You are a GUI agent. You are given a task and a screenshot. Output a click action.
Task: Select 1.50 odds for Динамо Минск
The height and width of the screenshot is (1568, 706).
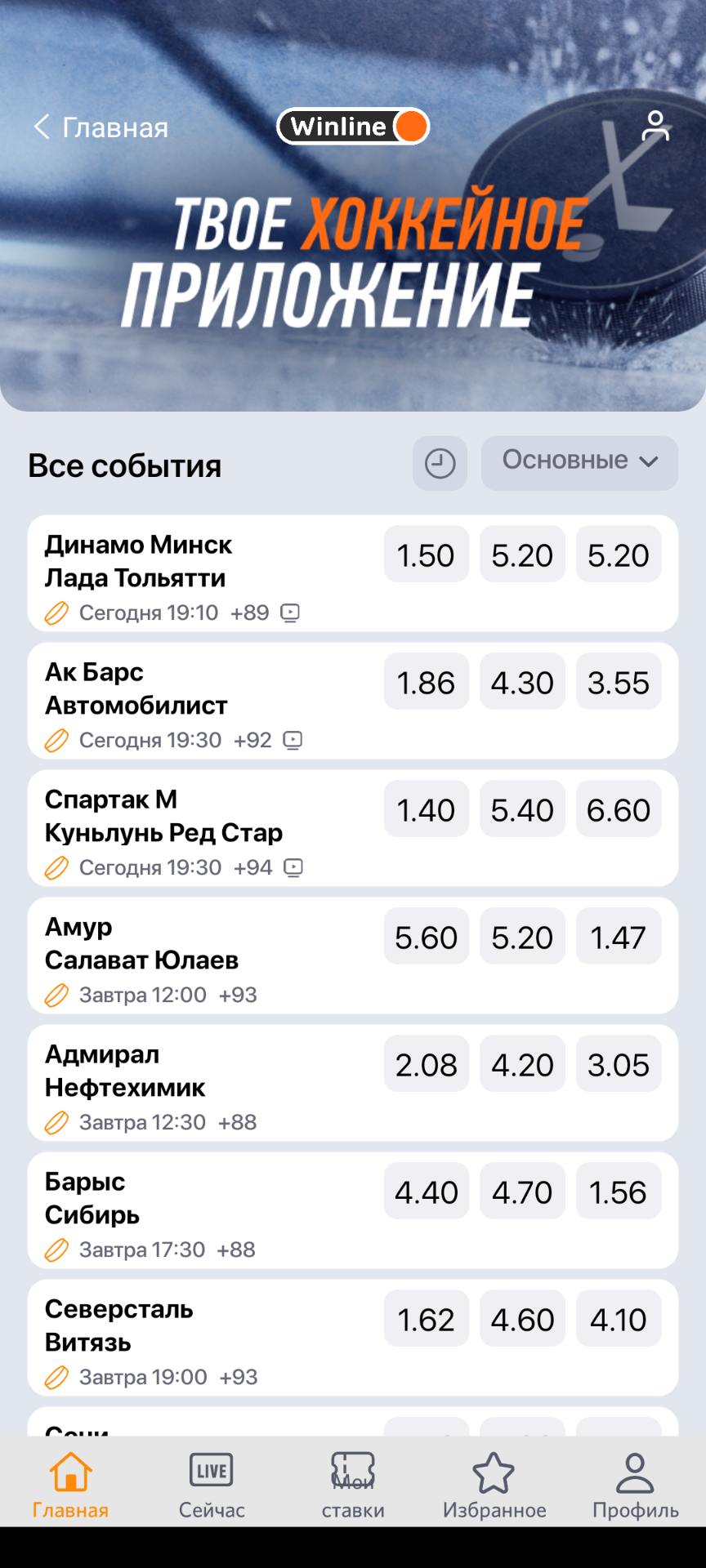point(427,555)
